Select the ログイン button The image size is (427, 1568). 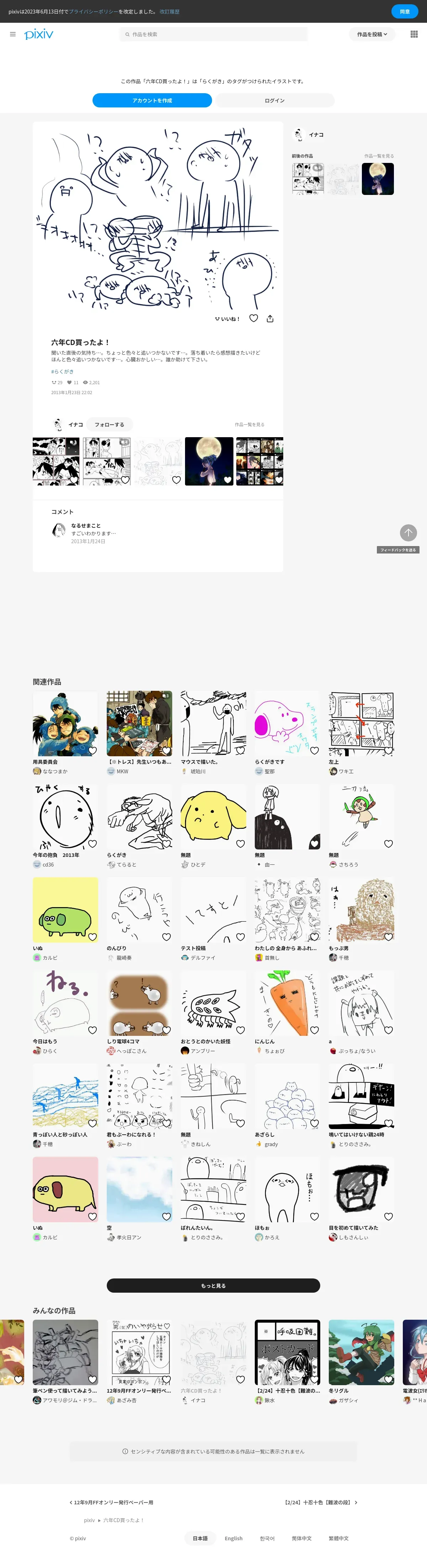click(274, 100)
